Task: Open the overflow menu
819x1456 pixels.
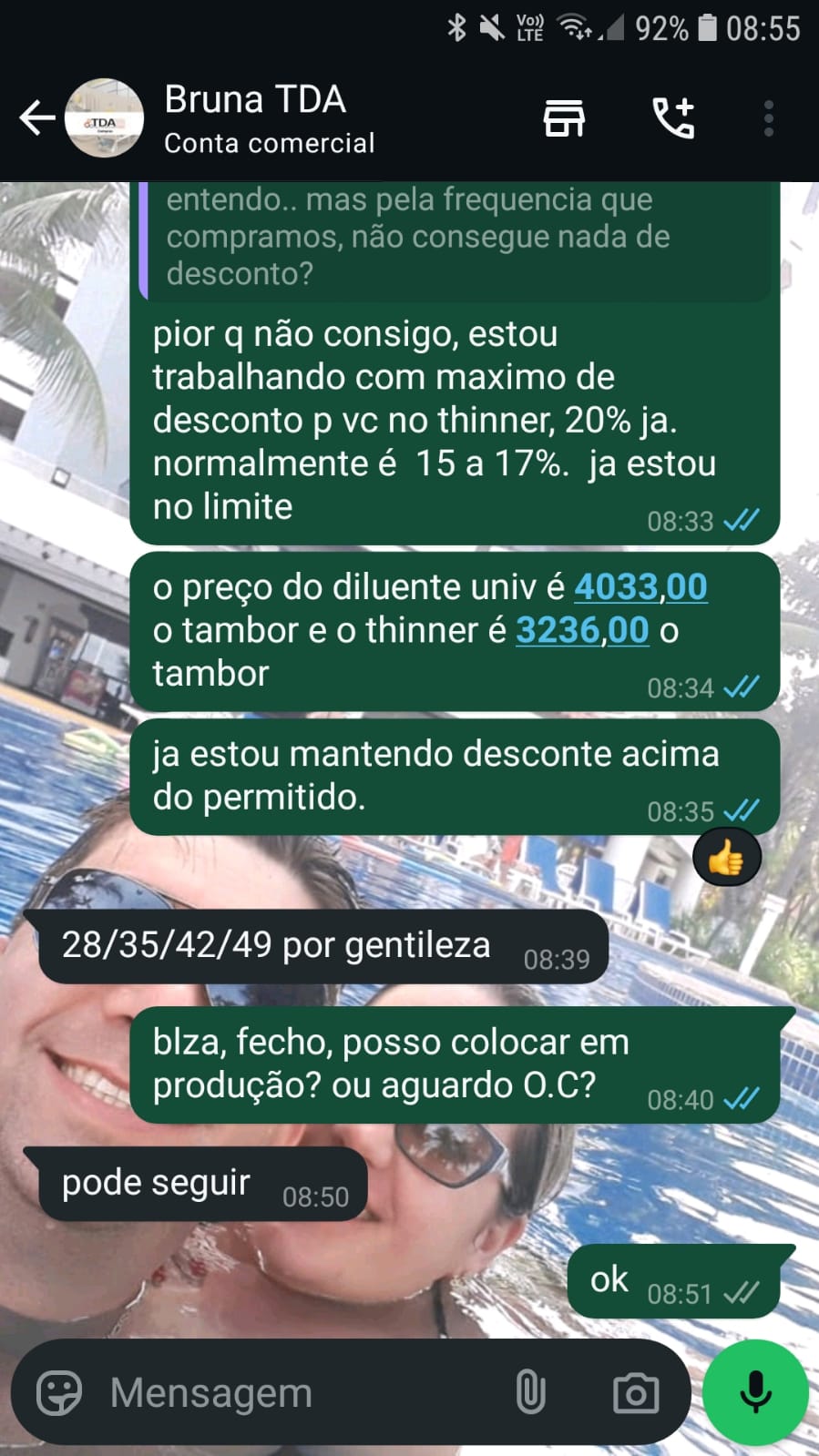Action: [769, 118]
